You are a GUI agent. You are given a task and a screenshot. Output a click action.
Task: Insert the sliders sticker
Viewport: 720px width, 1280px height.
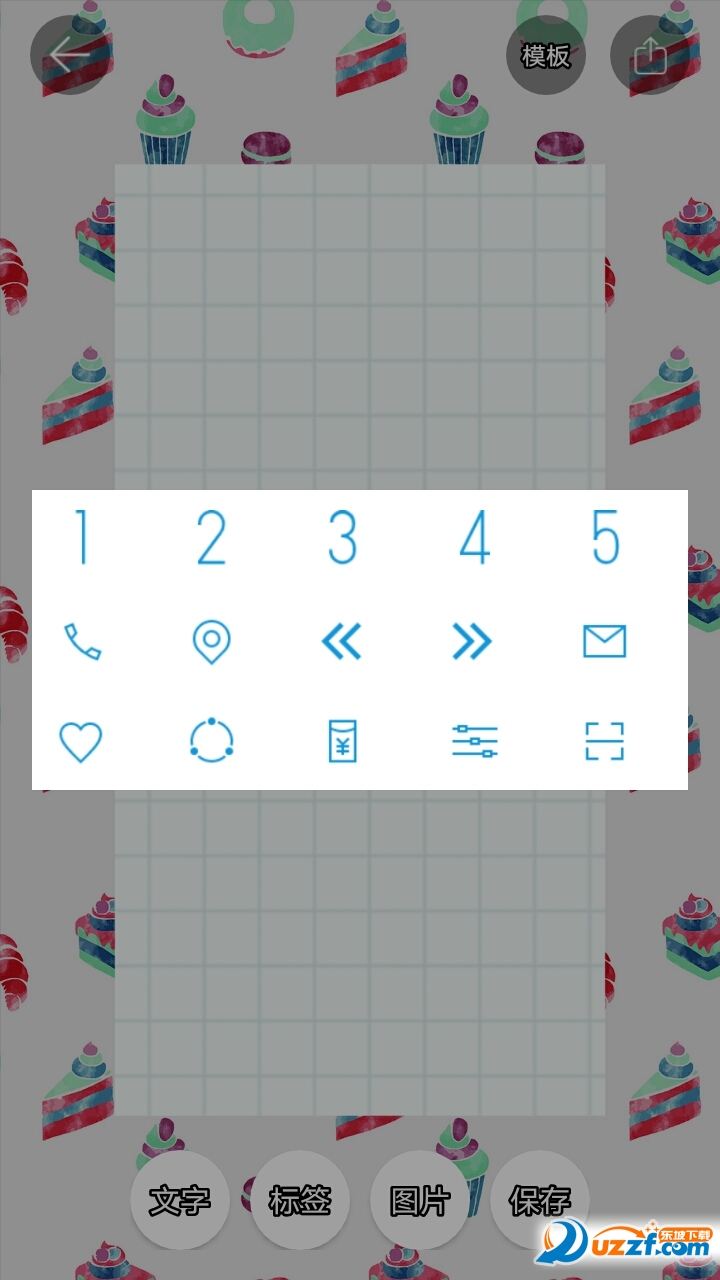474,742
